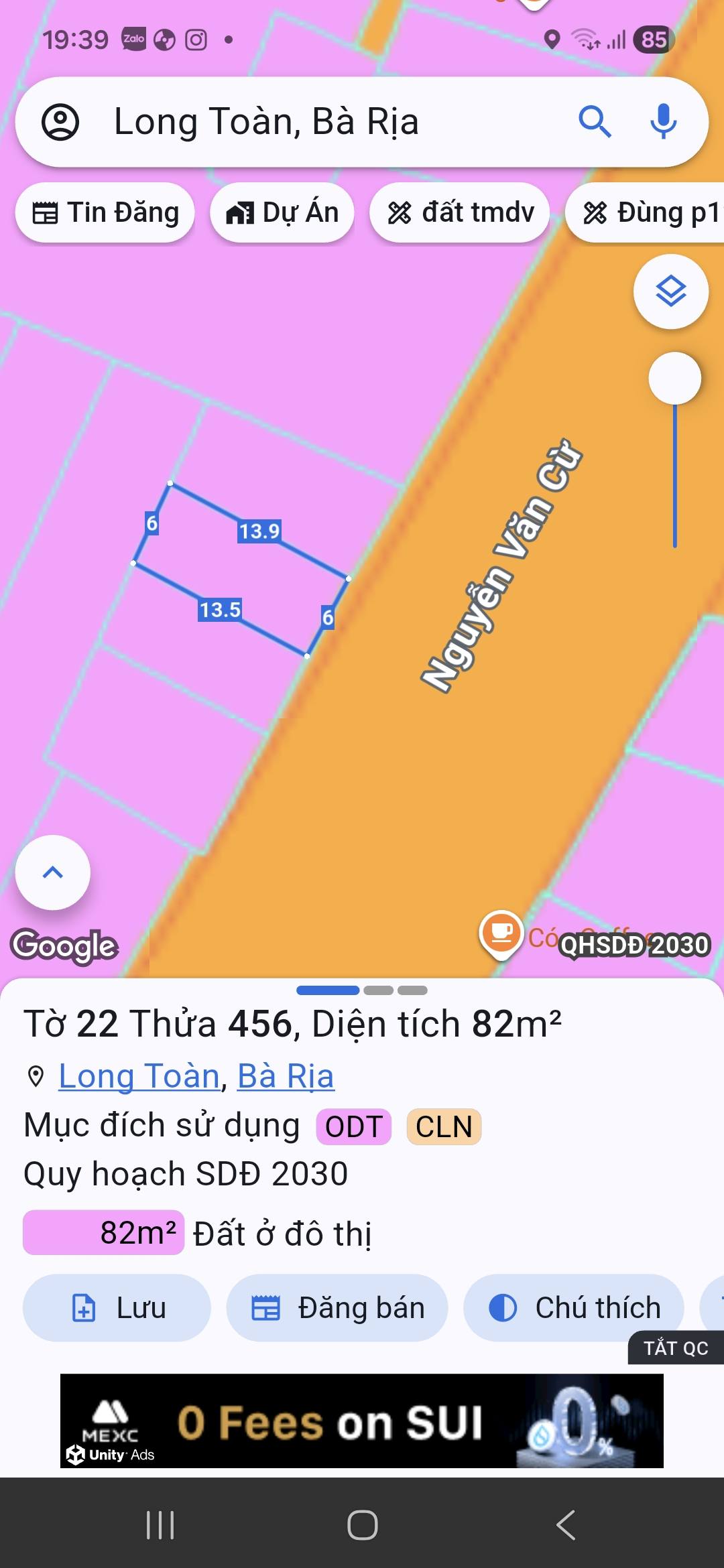Screen dimensions: 724x1568
Task: Tap Đăng bán to list for sale
Action: 337,1307
